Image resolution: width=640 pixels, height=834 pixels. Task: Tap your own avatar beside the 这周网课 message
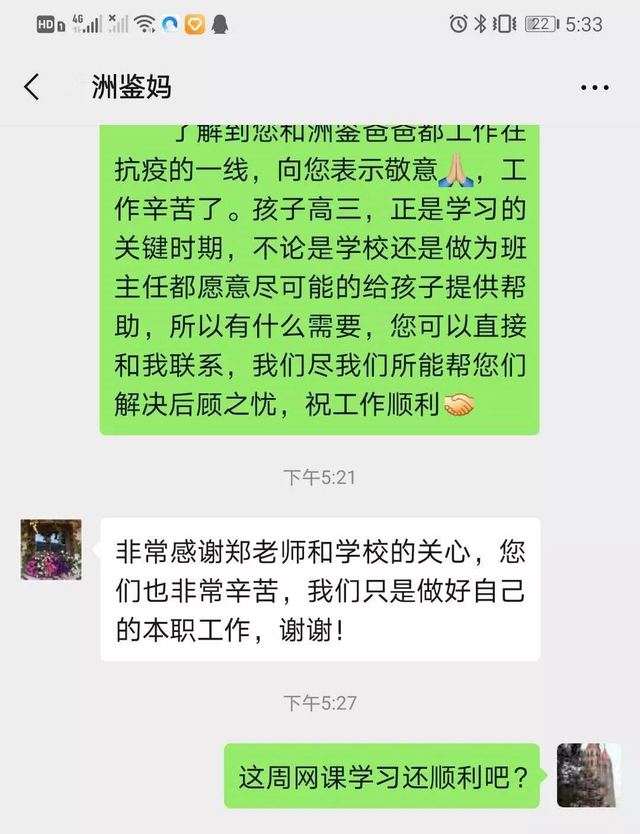[588, 774]
